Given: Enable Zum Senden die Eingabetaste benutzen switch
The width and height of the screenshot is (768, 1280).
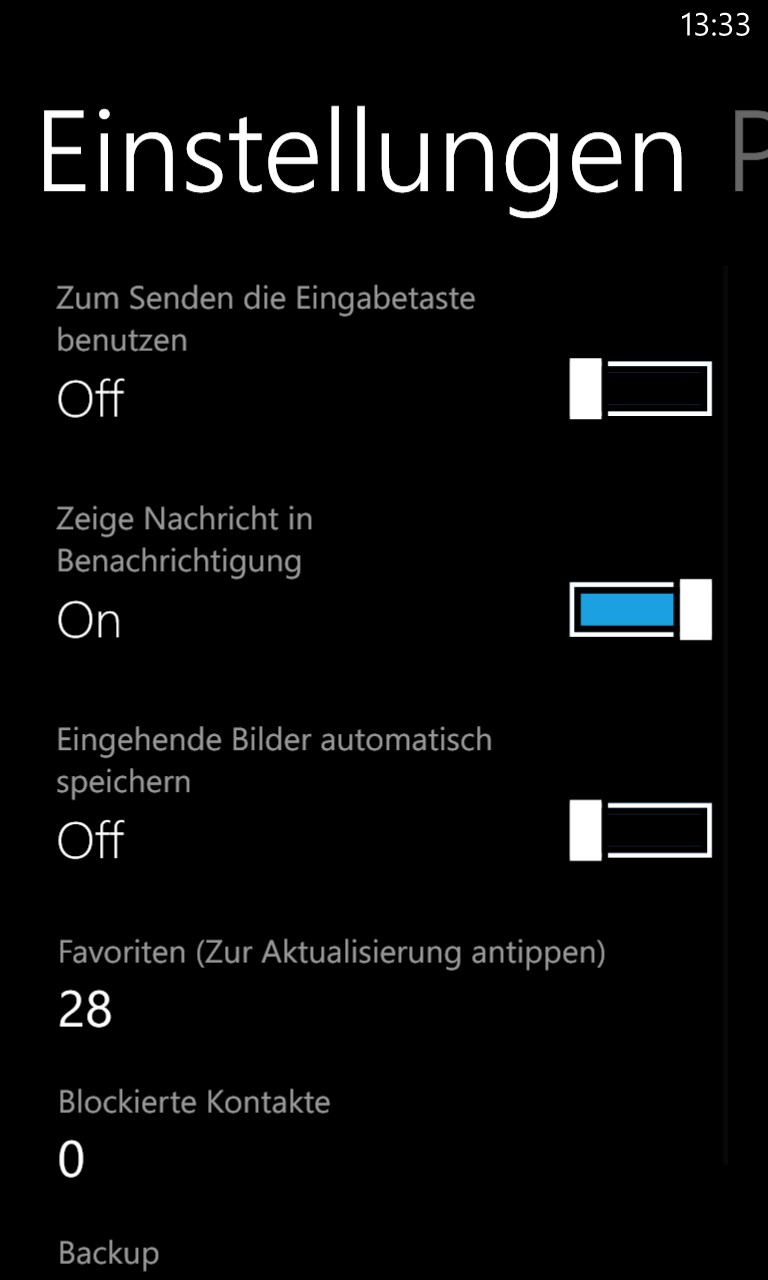Looking at the screenshot, I should click(x=640, y=389).
